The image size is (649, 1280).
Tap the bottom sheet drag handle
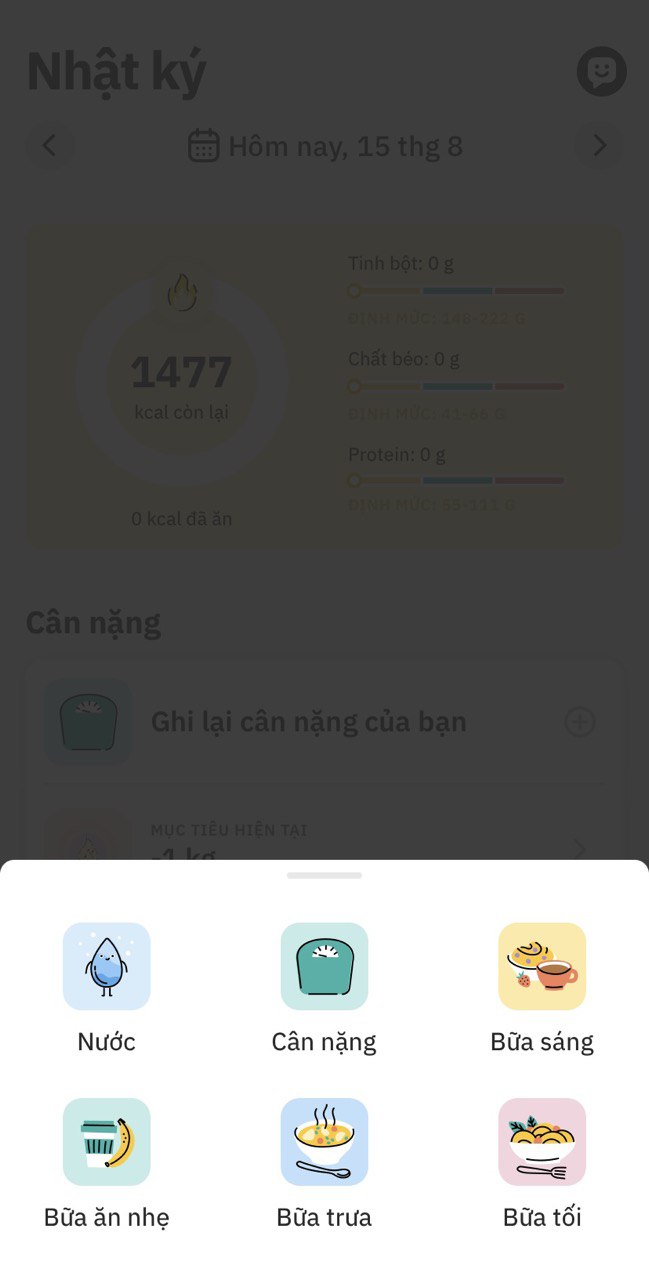[x=324, y=876]
